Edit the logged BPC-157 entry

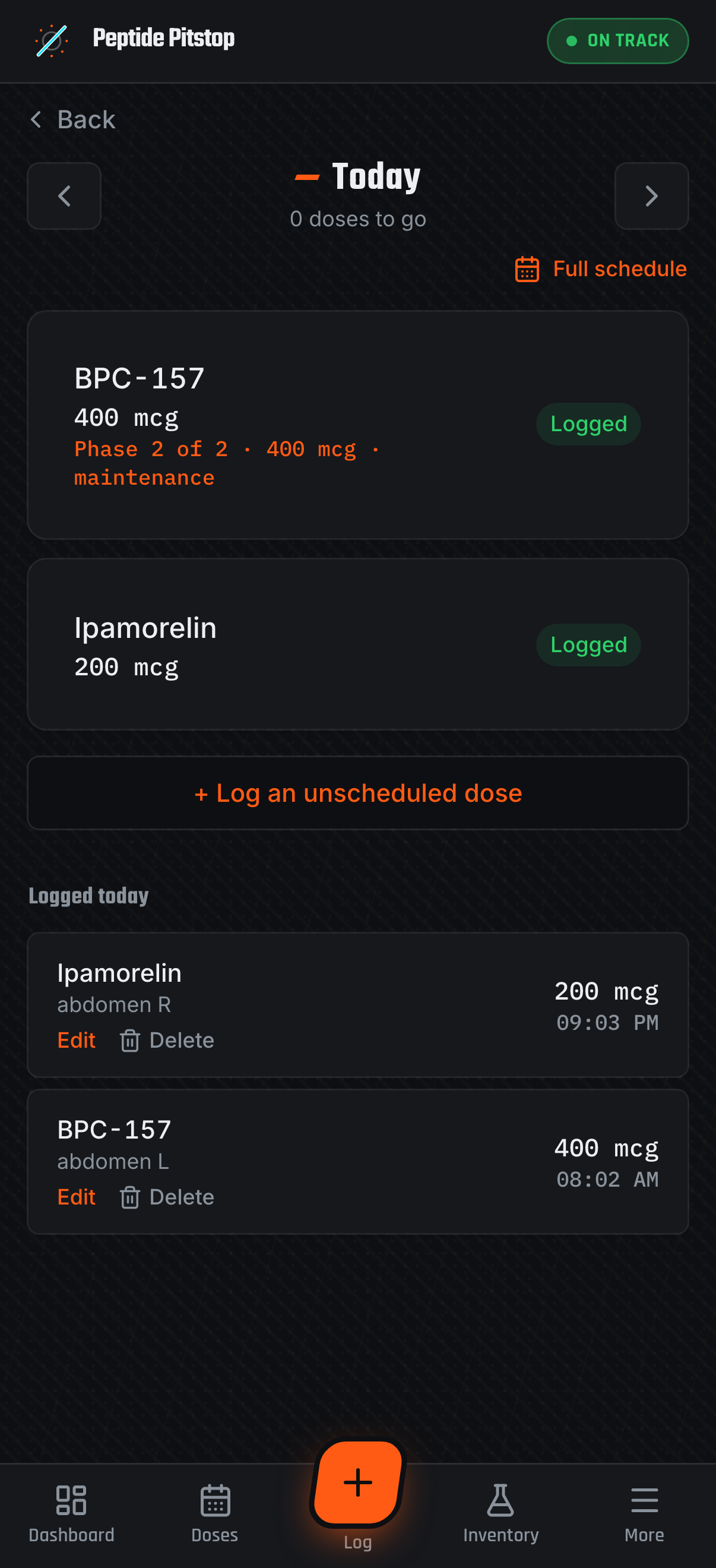76,1197
